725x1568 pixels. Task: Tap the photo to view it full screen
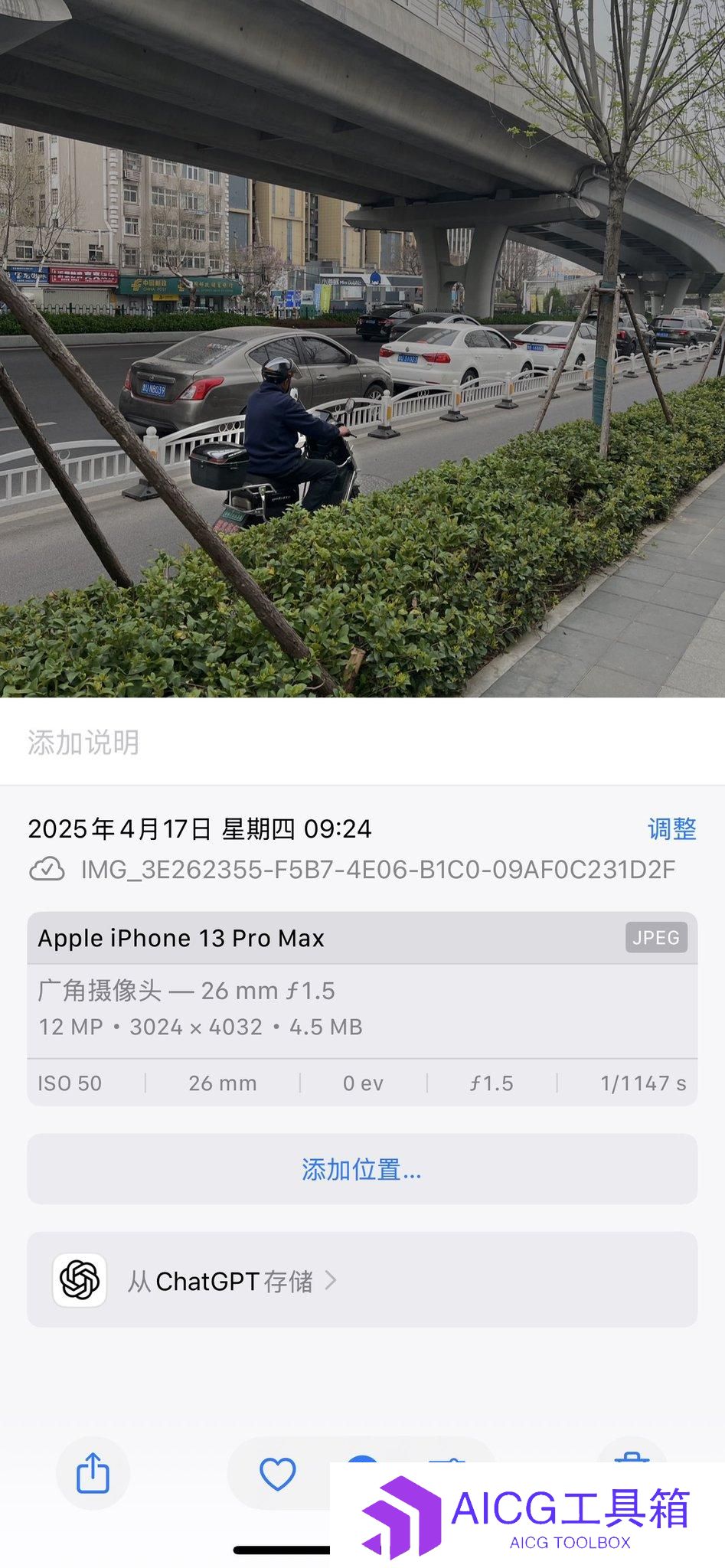tap(362, 348)
